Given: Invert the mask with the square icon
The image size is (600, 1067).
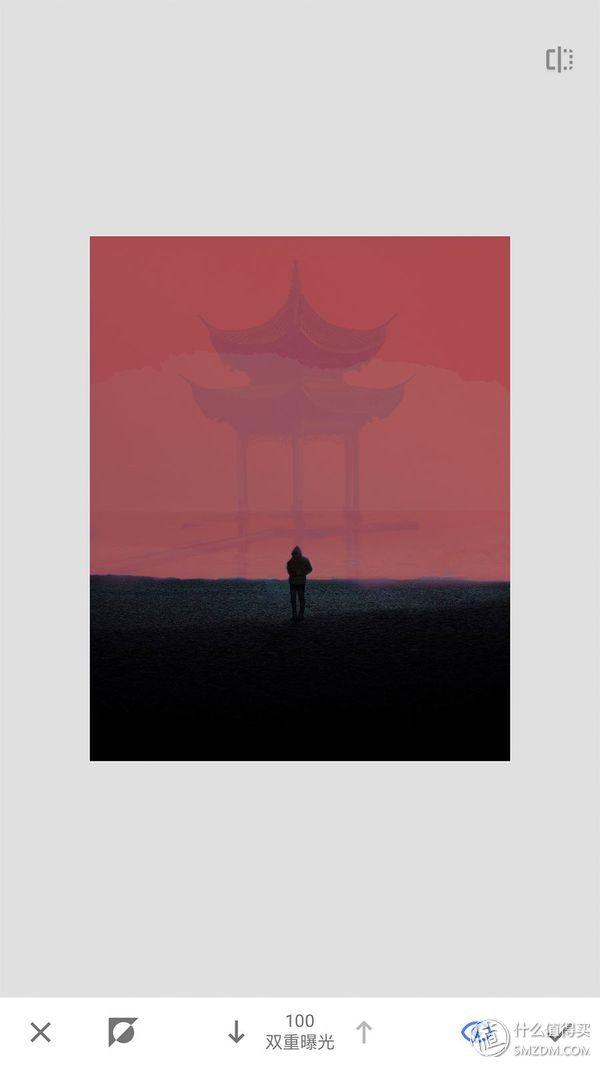Looking at the screenshot, I should [x=122, y=1032].
